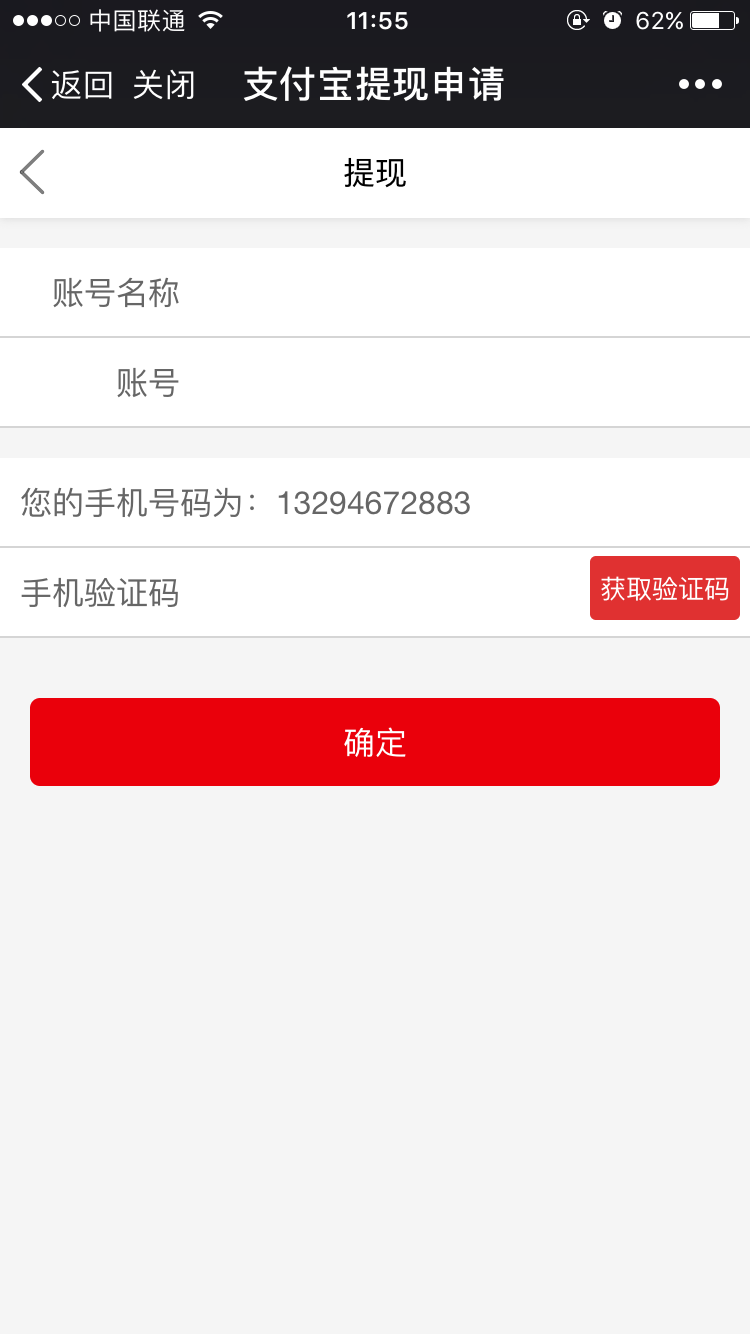Screen dimensions: 750x1334
Task: Open the three-dot overflow menu
Action: pyautogui.click(x=700, y=85)
